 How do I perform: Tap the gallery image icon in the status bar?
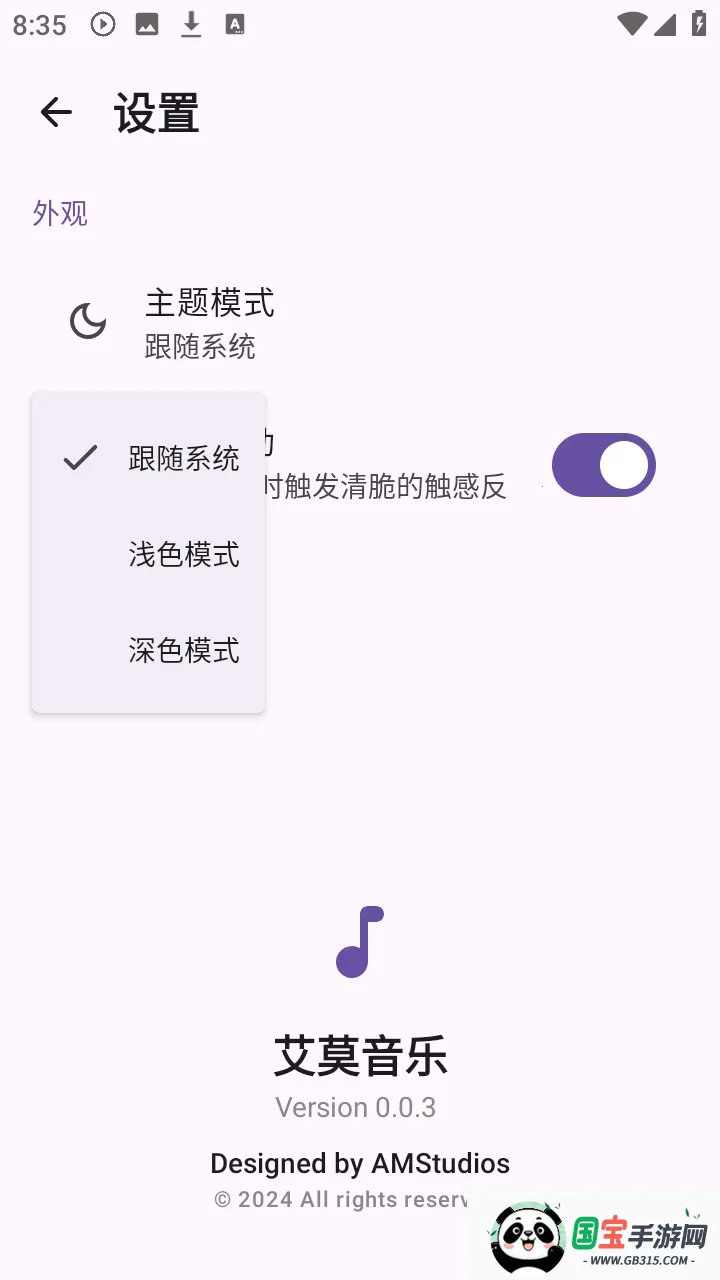(x=148, y=24)
